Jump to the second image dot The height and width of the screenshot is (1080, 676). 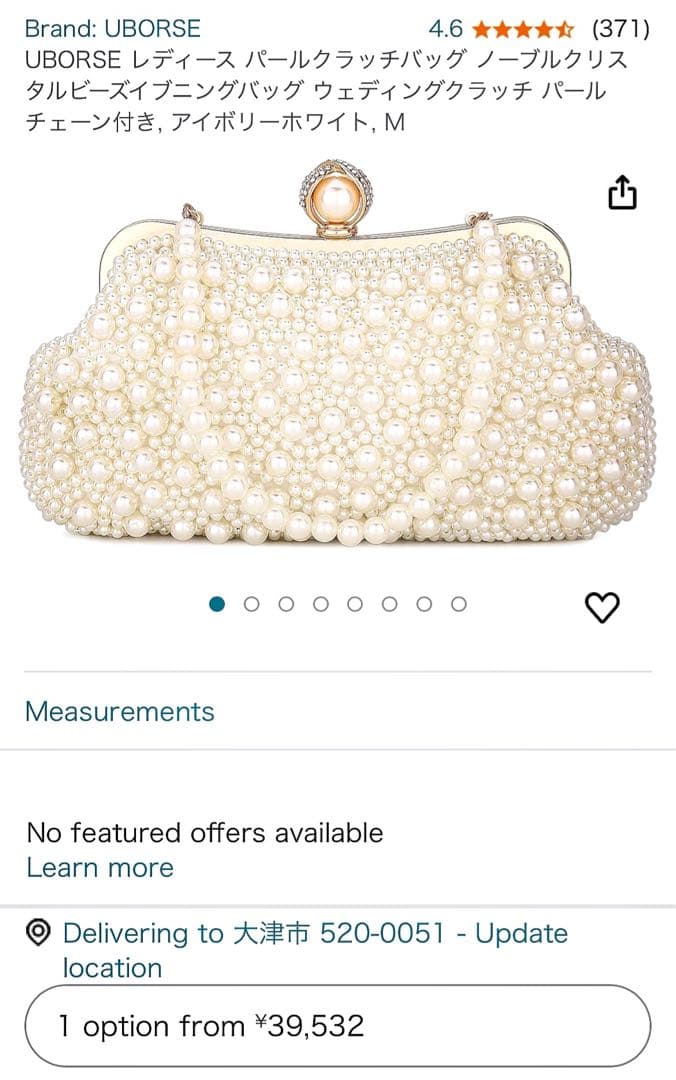coord(252,604)
